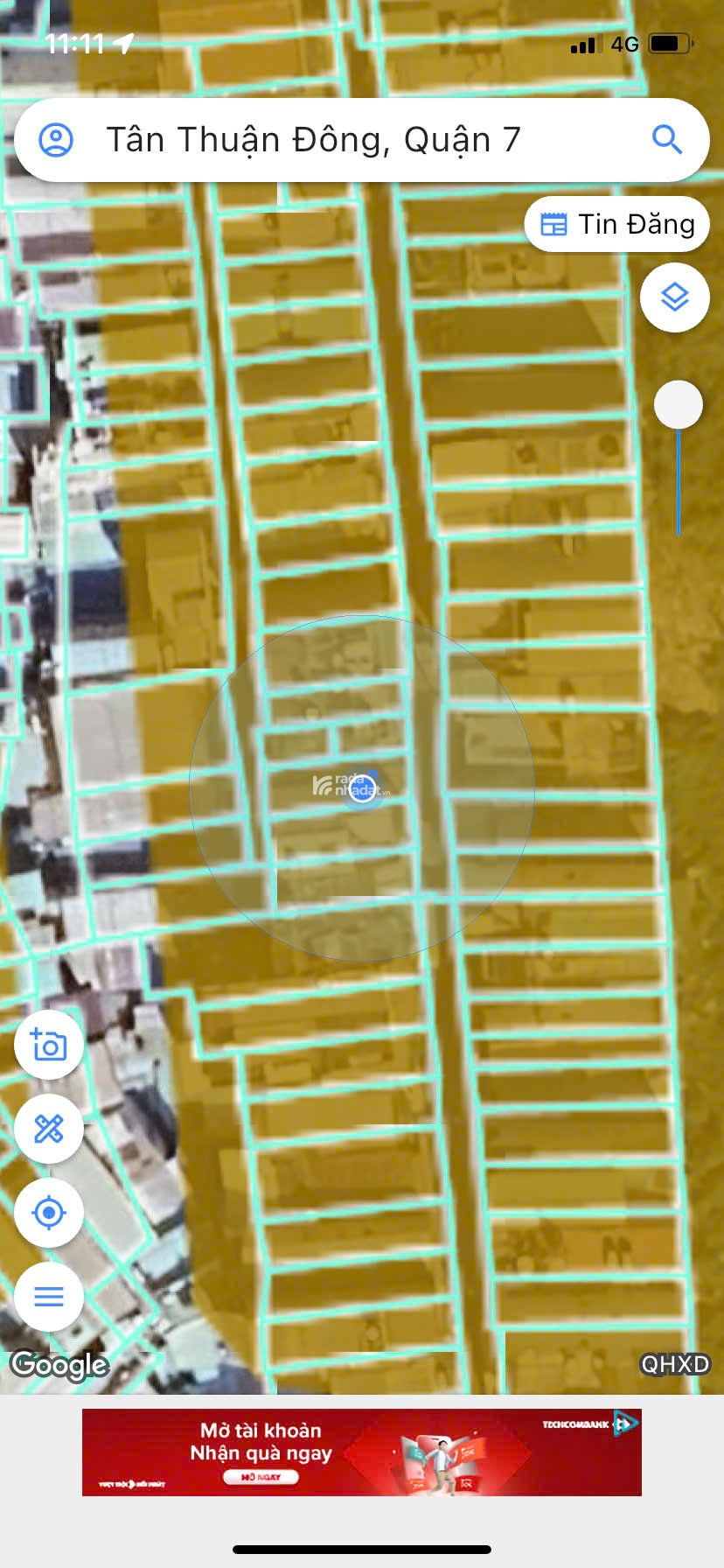Screen dimensions: 724x1568
Task: Open the hamburger navigation menu
Action: tap(48, 1297)
